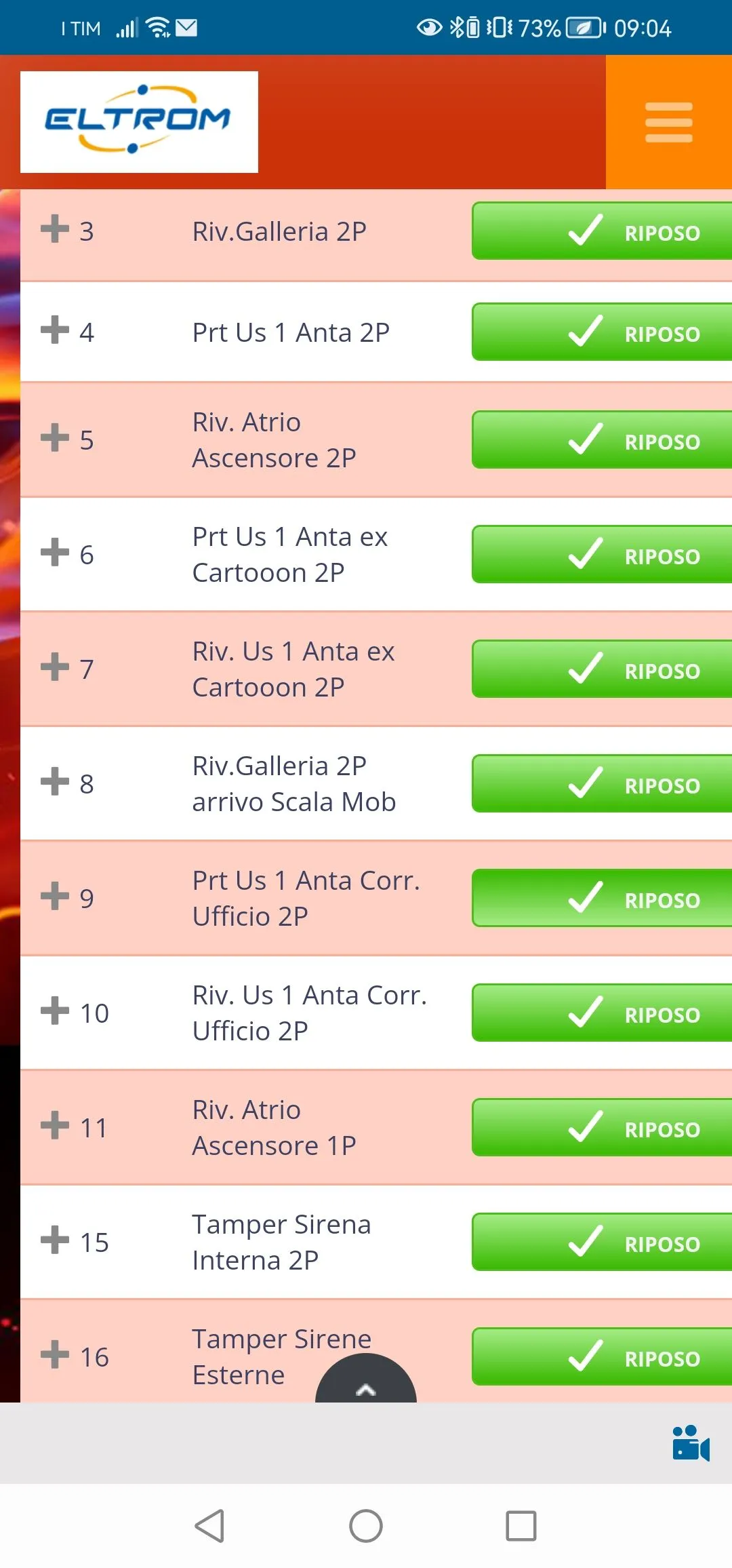Expand zone 5 Riv. Atrio Ascensore 2P
This screenshot has height=1568, width=732.
pos(55,438)
